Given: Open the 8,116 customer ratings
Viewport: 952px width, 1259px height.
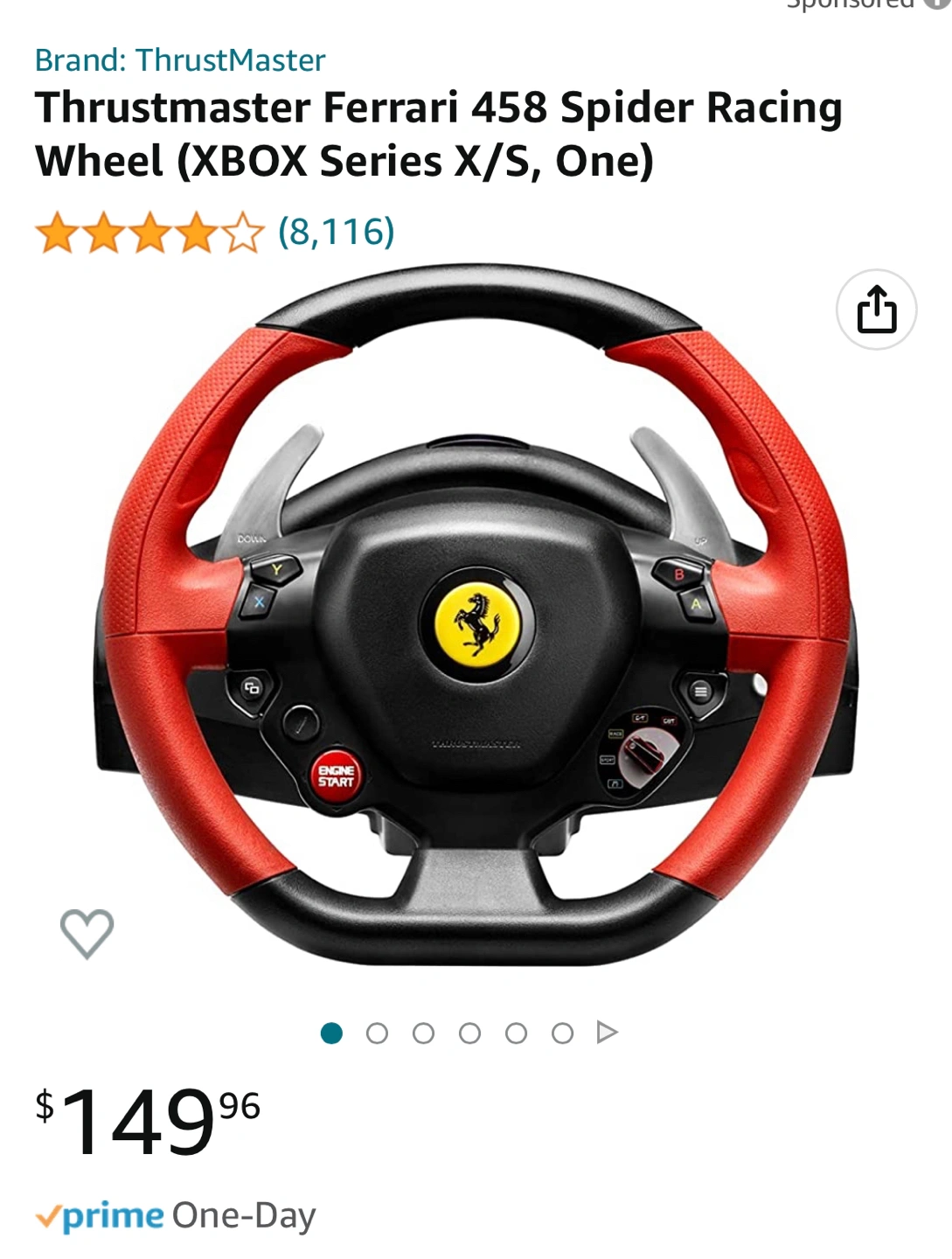Looking at the screenshot, I should [336, 232].
